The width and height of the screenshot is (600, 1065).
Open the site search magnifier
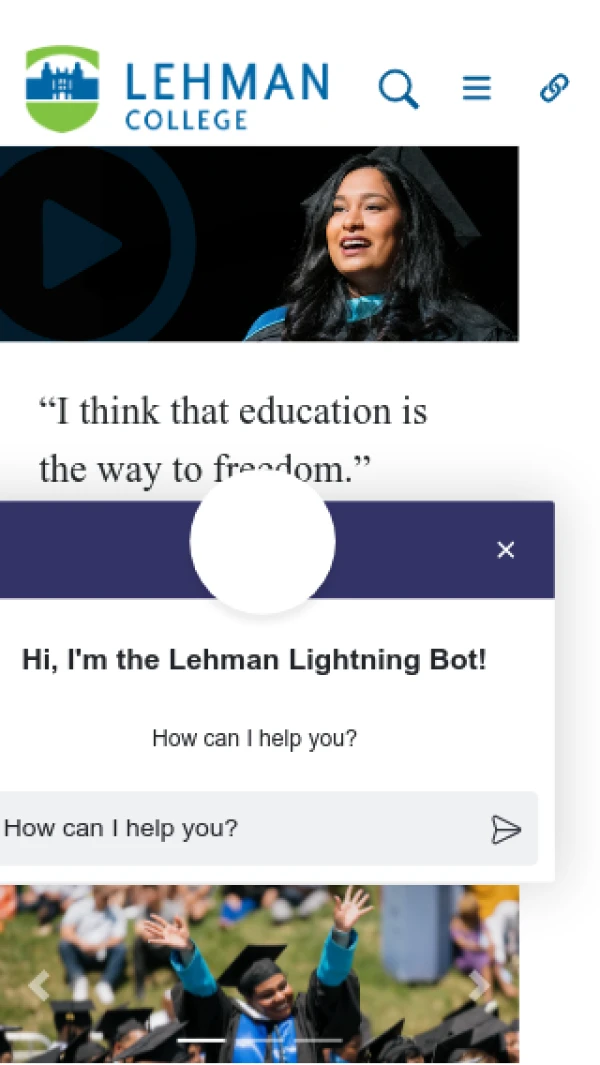click(x=398, y=89)
